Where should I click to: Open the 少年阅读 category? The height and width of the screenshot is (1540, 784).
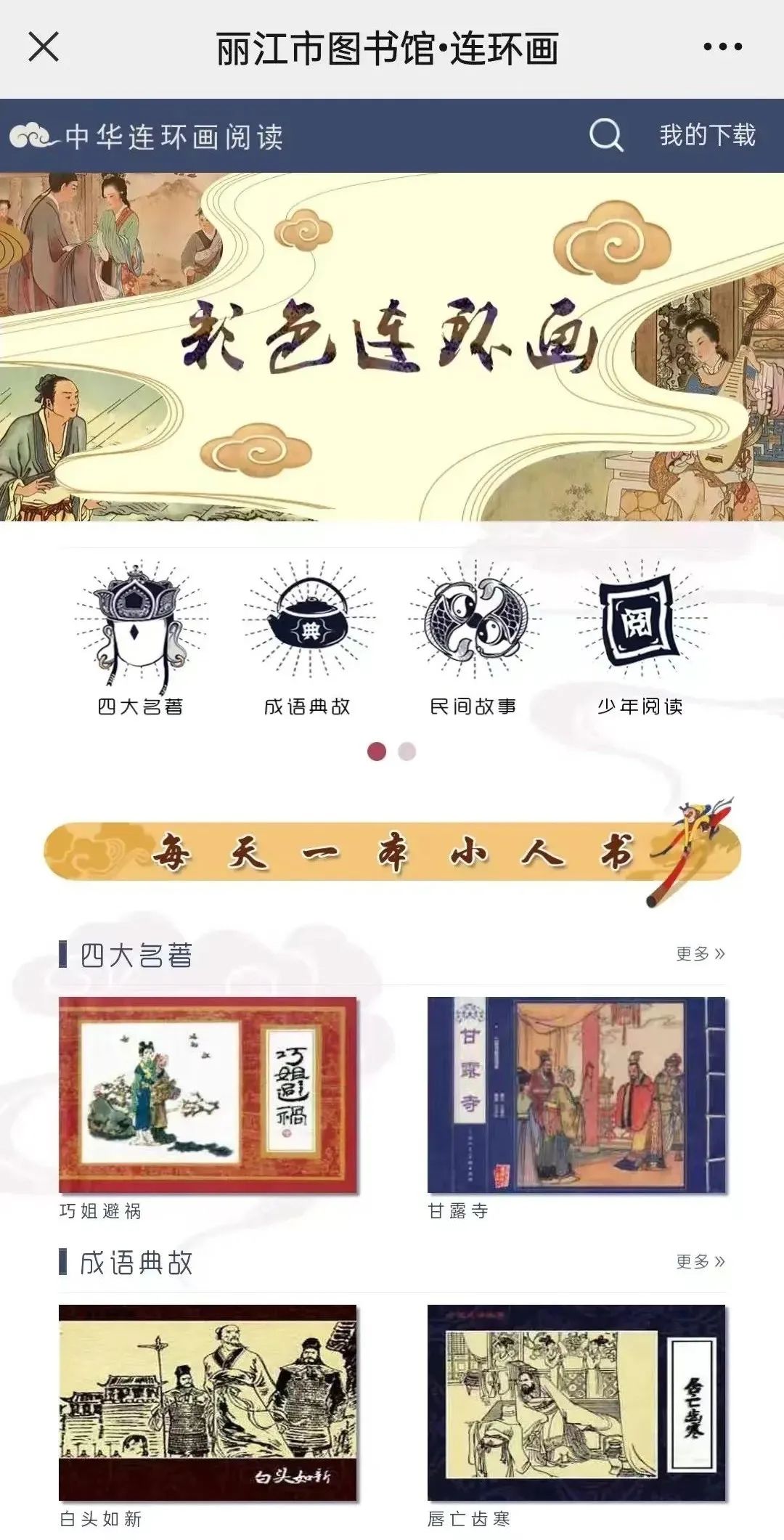tap(640, 635)
